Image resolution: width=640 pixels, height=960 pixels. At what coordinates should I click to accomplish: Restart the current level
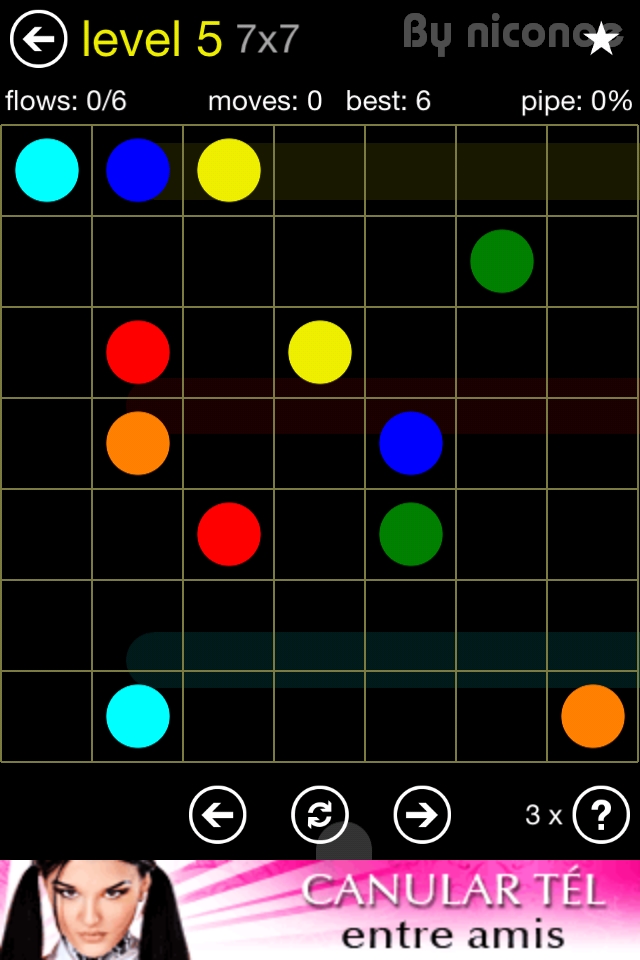point(319,815)
